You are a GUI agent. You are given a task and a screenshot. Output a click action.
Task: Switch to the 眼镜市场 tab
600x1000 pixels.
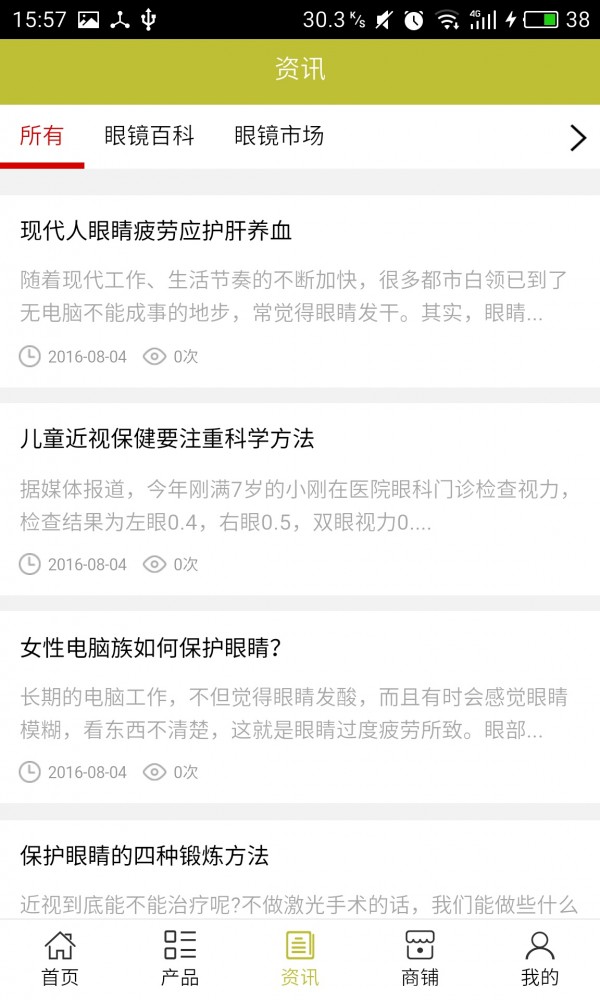point(279,137)
